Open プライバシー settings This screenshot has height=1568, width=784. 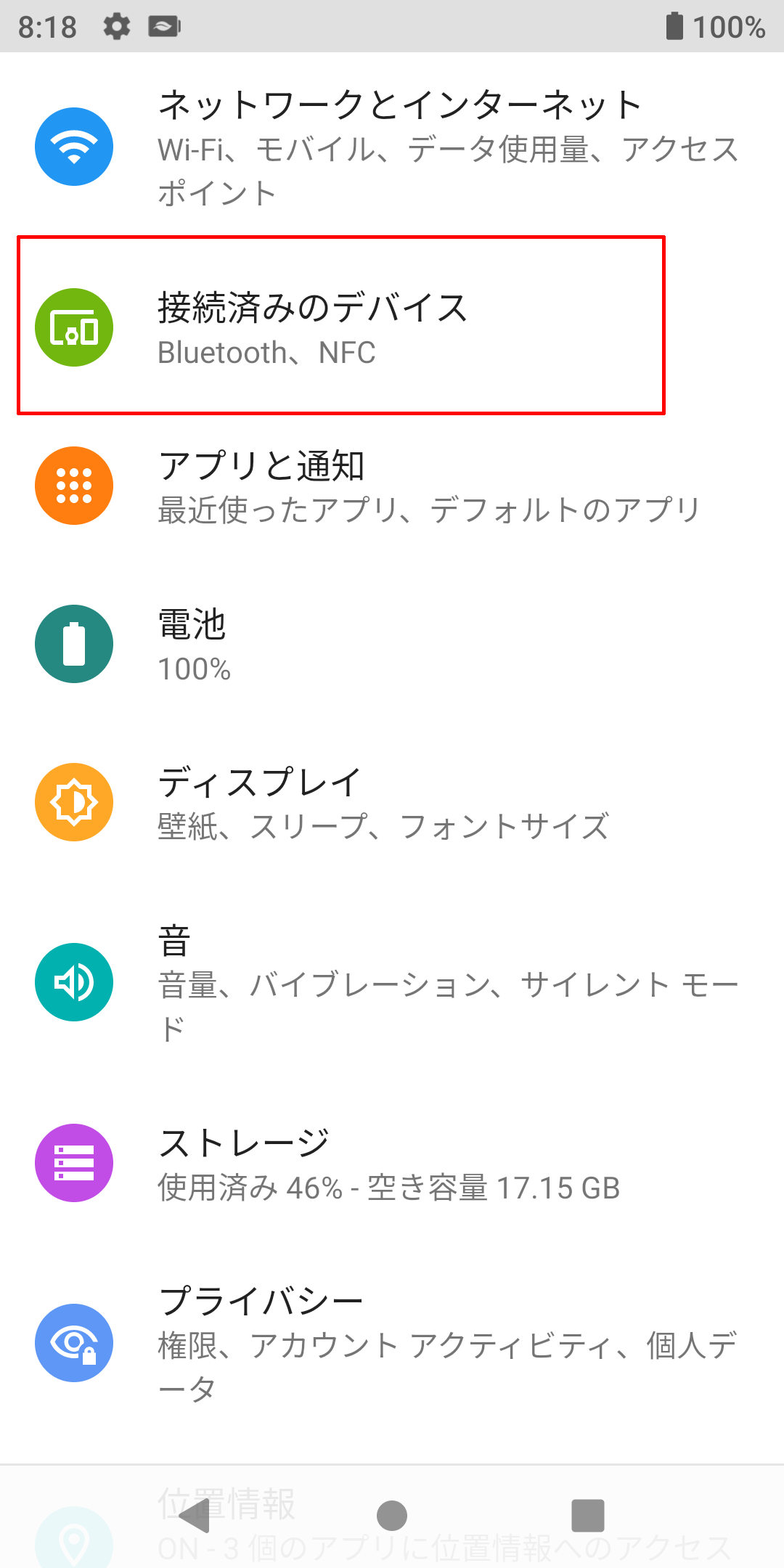[x=392, y=1343]
